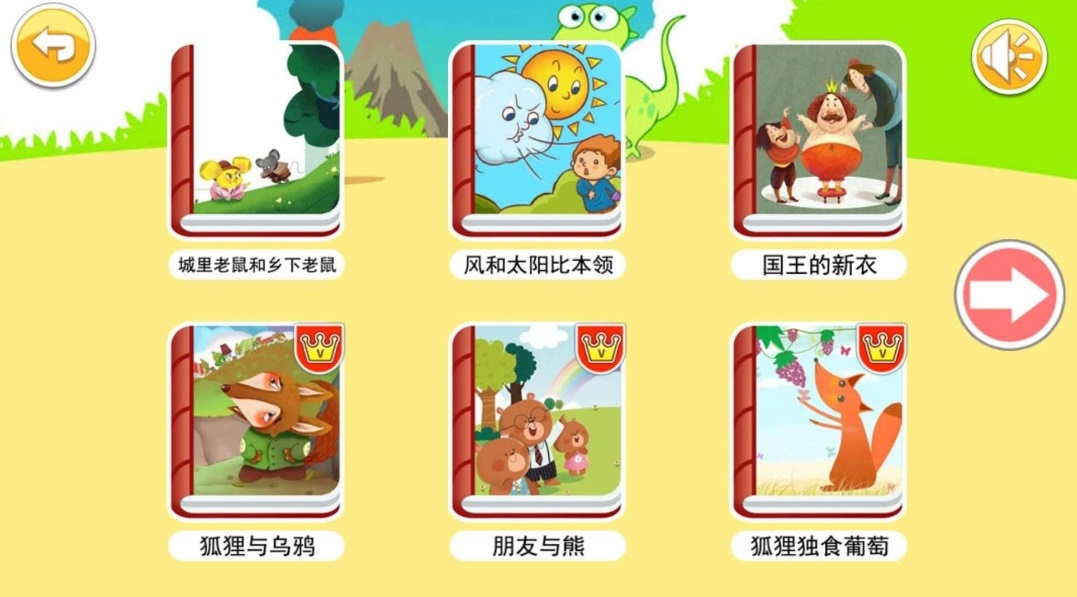Toggle the sound speaker button

1008,54
